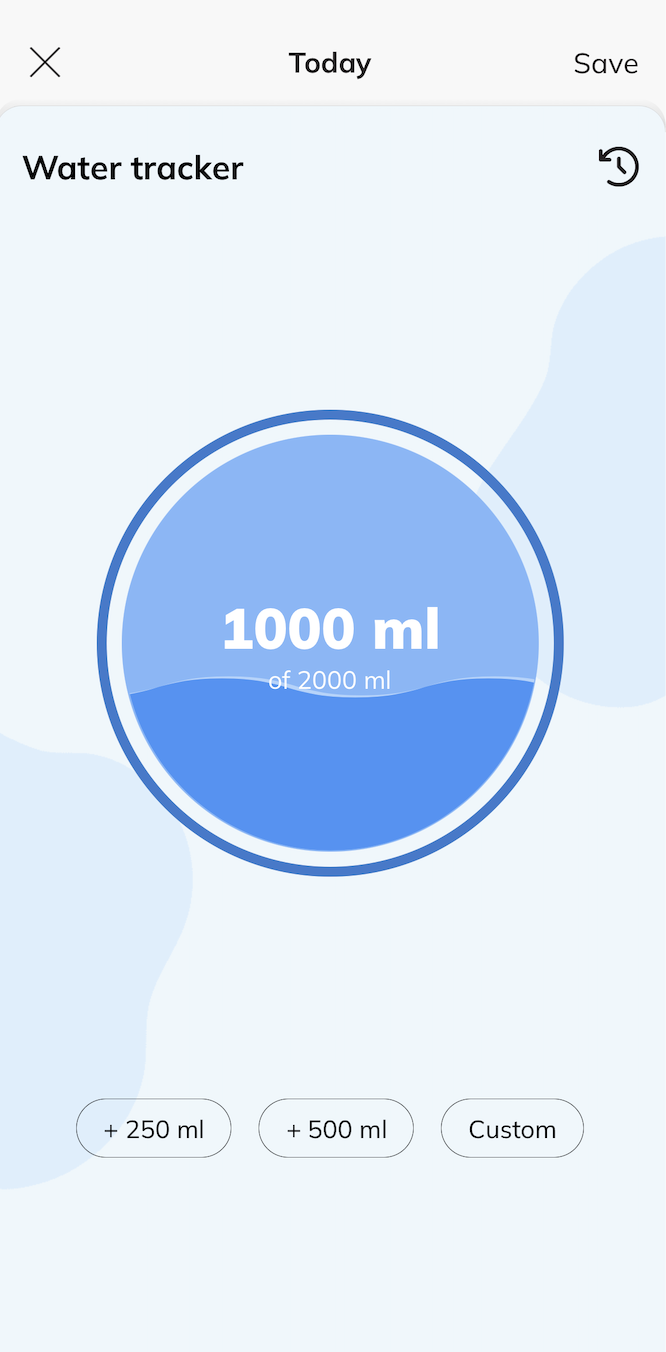This screenshot has height=1352, width=666.
Task: Add 500 ml of water
Action: tap(336, 1128)
